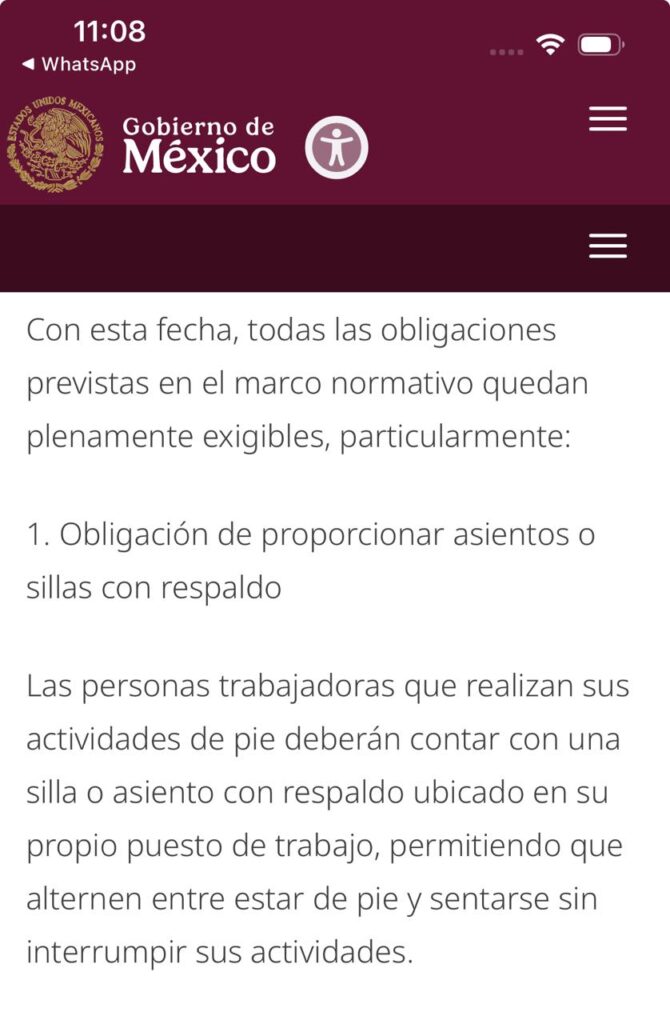Expand the secondary hamburger menu
This screenshot has height=1024, width=670.
coord(607,246)
